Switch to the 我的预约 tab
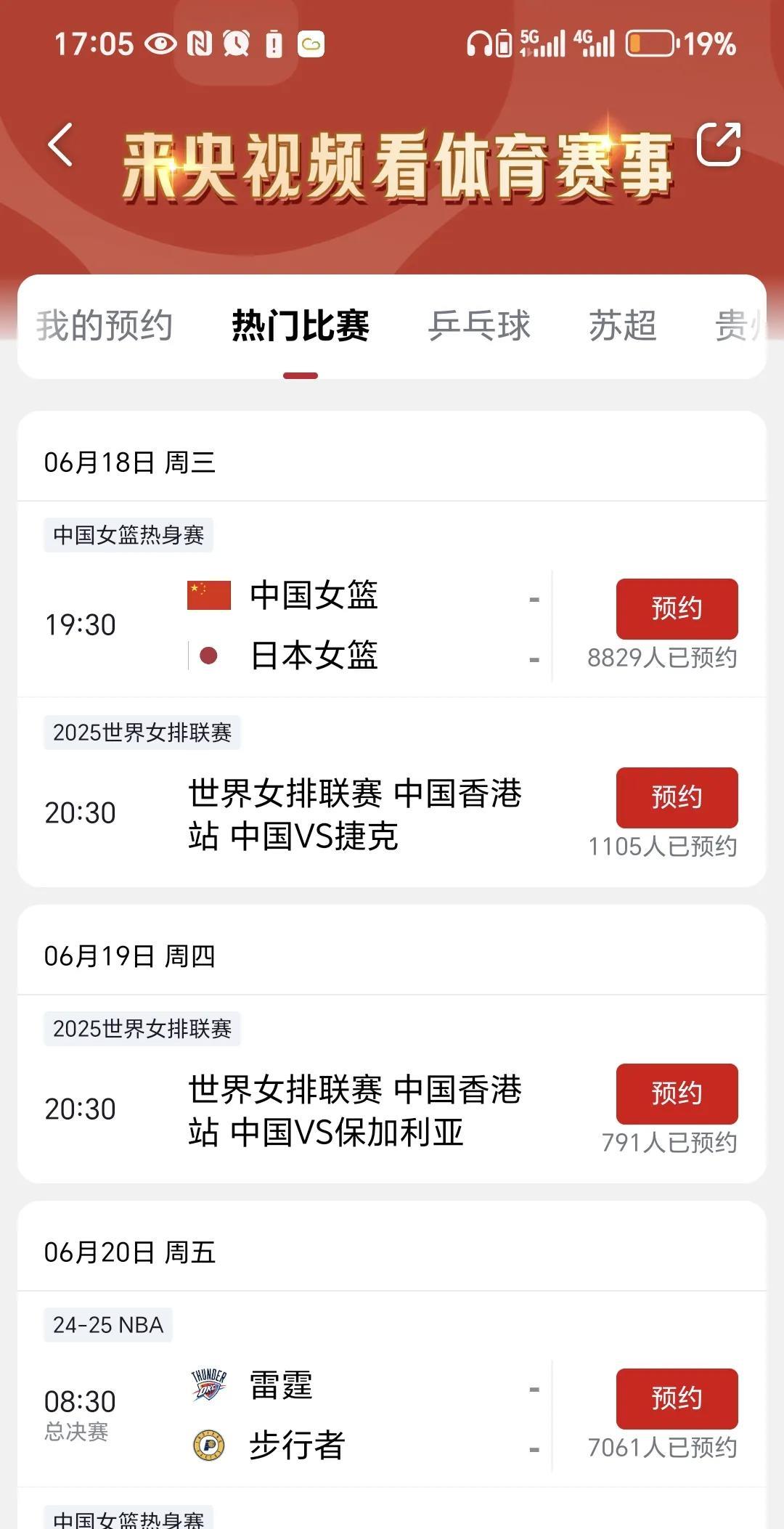The image size is (784, 1529). tap(105, 325)
